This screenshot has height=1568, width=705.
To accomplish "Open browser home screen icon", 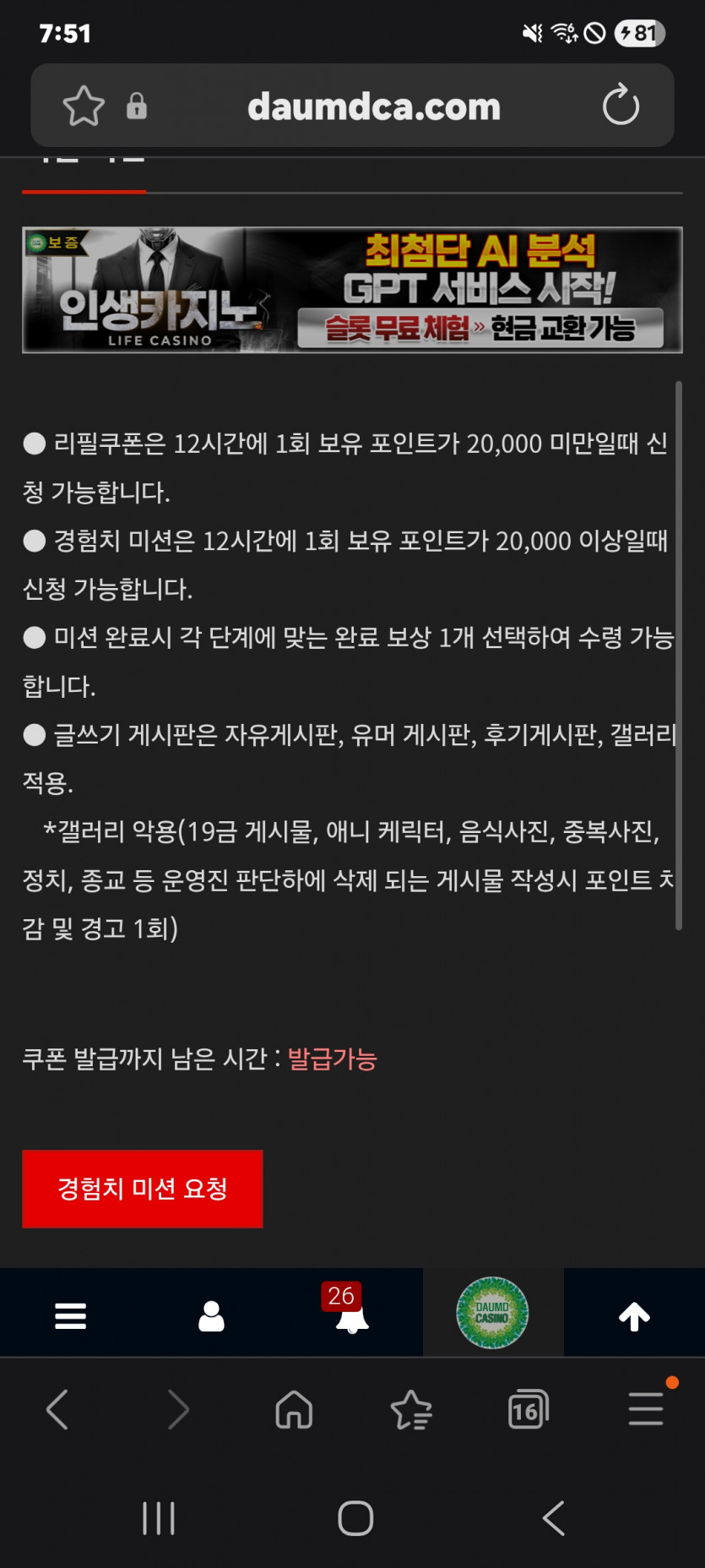I will click(293, 1409).
